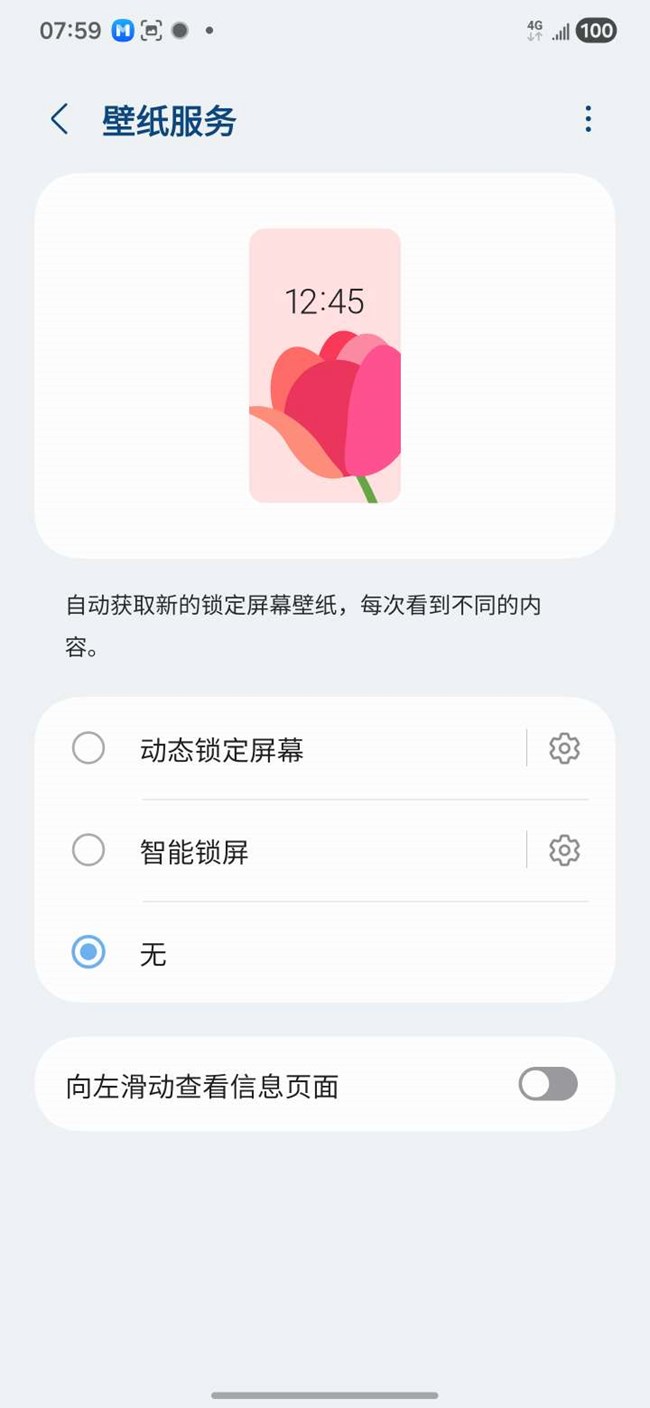Open the three-dot overflow menu
The width and height of the screenshot is (650, 1408).
click(588, 119)
